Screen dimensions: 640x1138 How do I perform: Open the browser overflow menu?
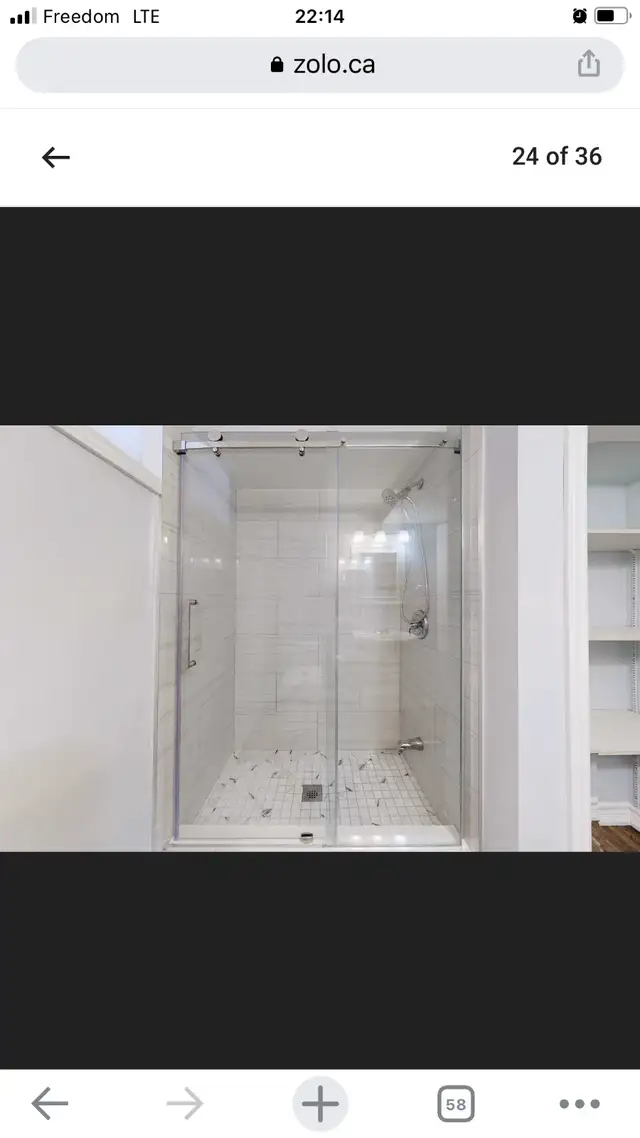[579, 1104]
